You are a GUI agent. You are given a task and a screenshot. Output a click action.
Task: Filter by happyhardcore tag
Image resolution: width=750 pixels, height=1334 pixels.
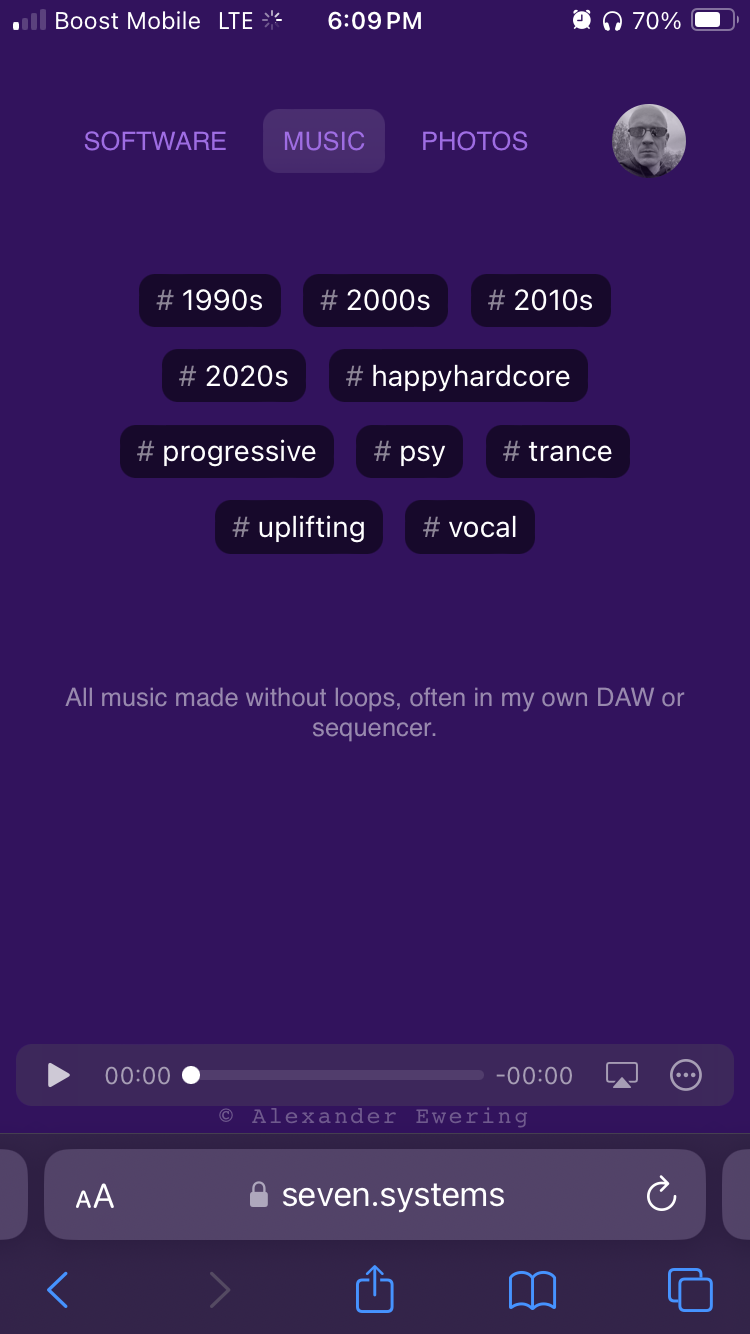pos(458,376)
